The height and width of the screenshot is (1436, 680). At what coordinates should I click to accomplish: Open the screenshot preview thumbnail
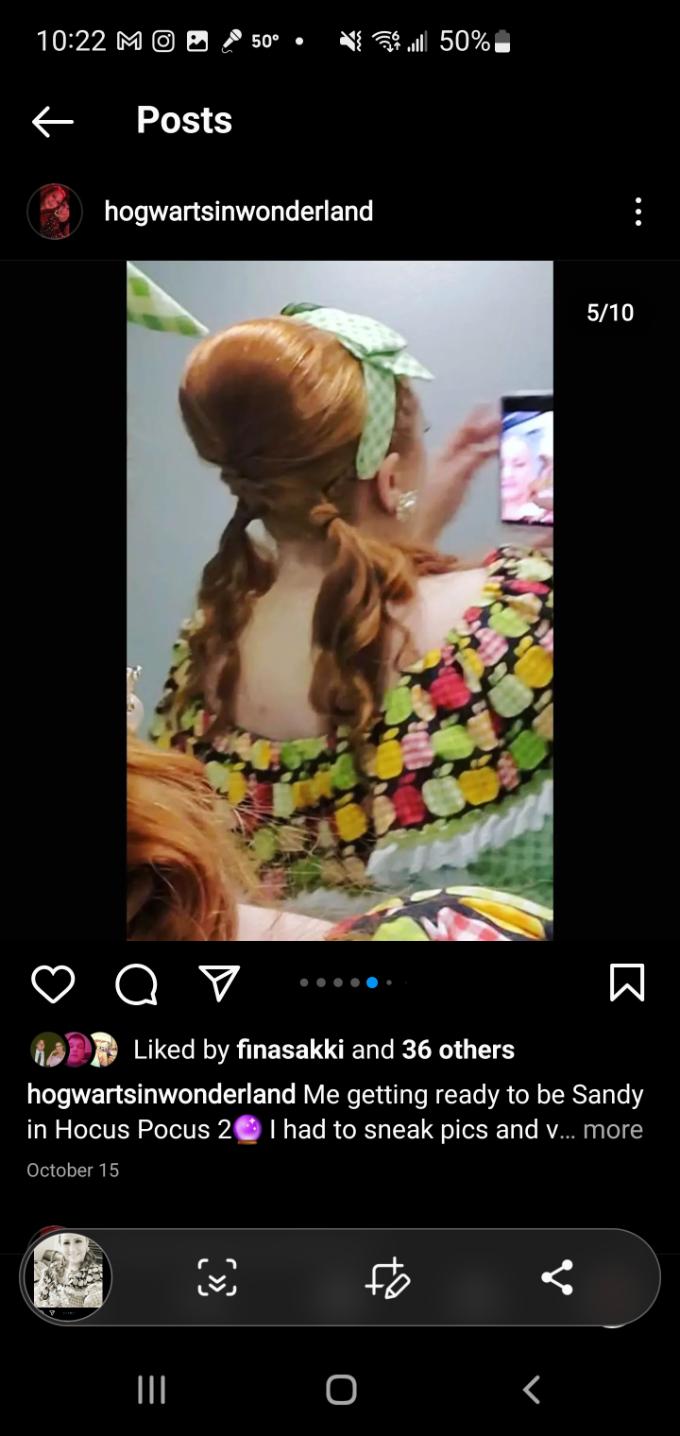pos(68,1276)
